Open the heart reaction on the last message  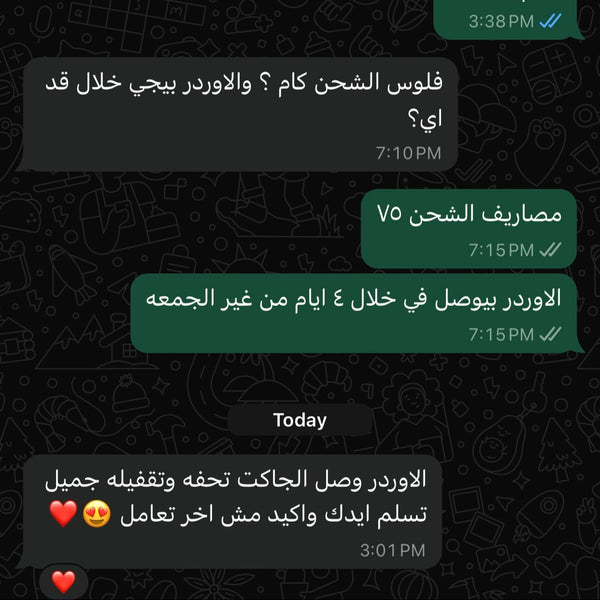click(63, 581)
